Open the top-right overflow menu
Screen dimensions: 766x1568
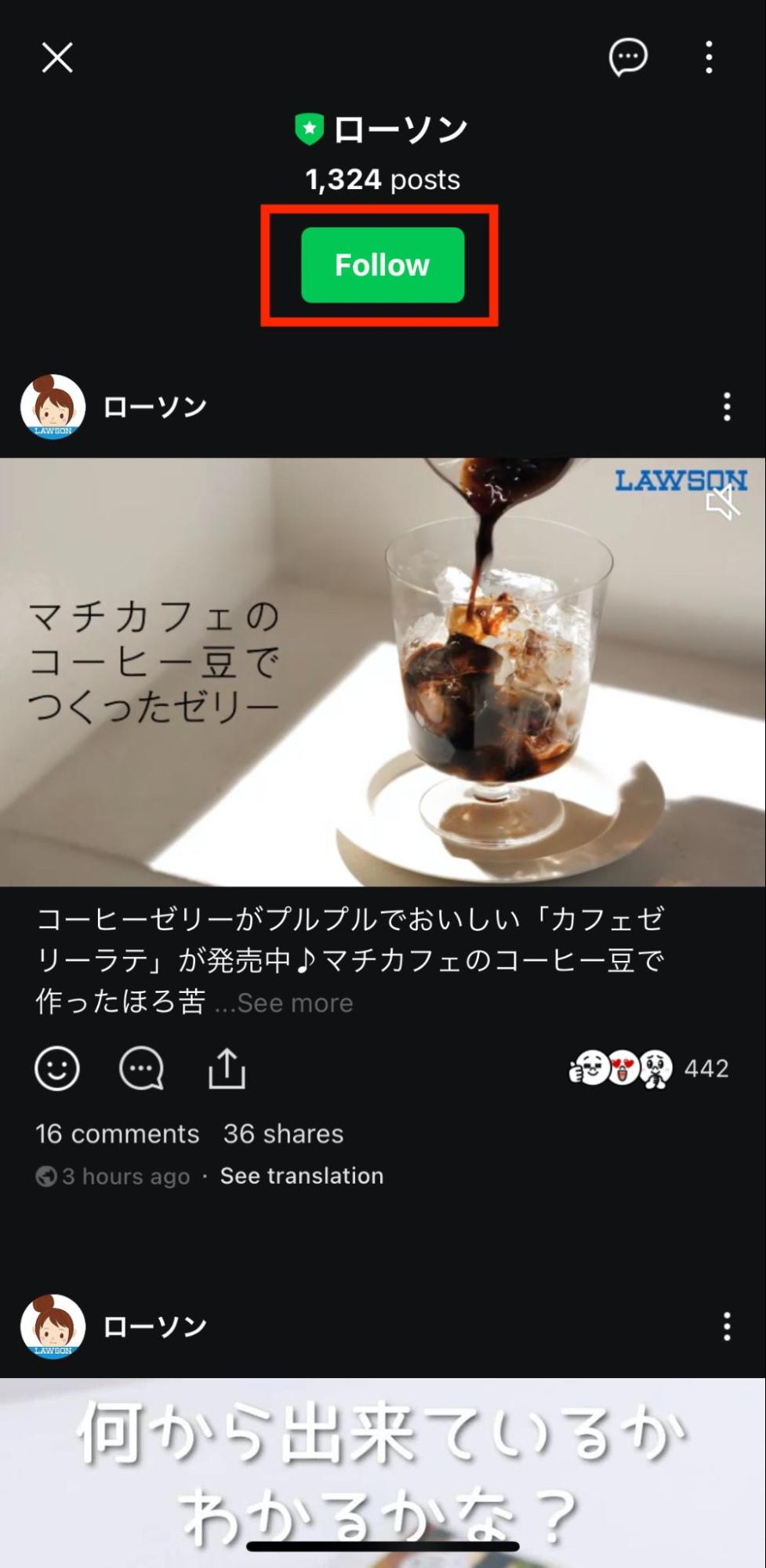pos(709,58)
